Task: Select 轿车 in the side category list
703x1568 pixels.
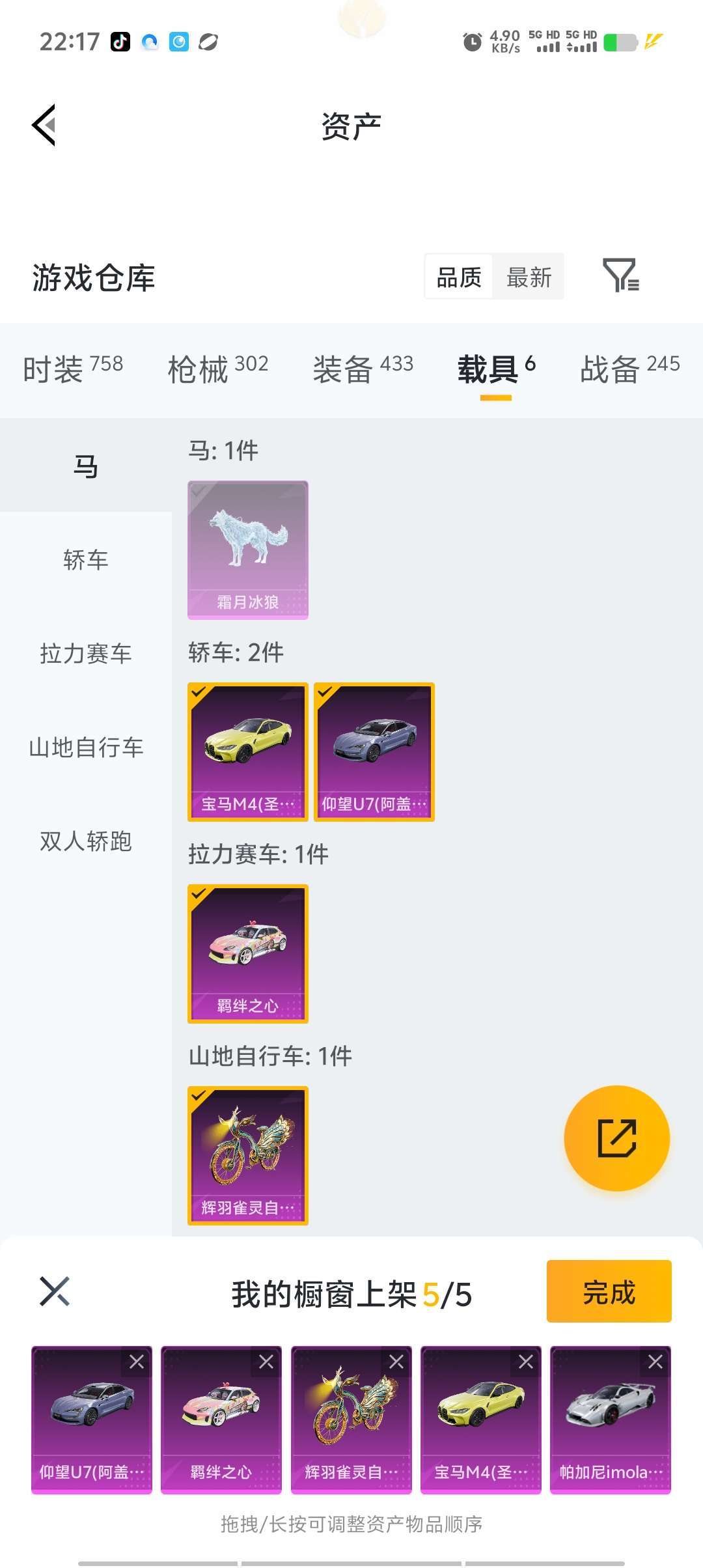Action: pyautogui.click(x=85, y=559)
